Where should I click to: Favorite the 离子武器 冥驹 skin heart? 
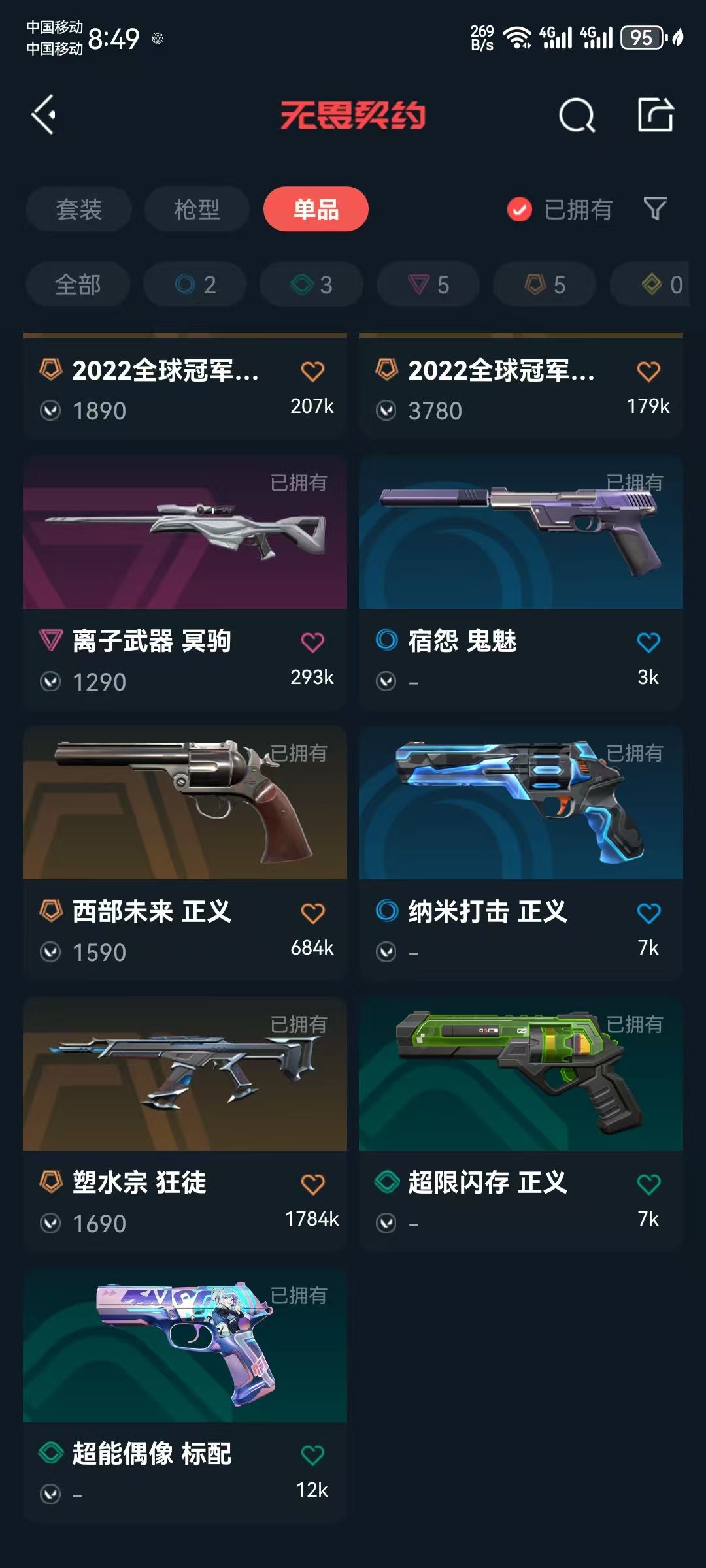(312, 644)
